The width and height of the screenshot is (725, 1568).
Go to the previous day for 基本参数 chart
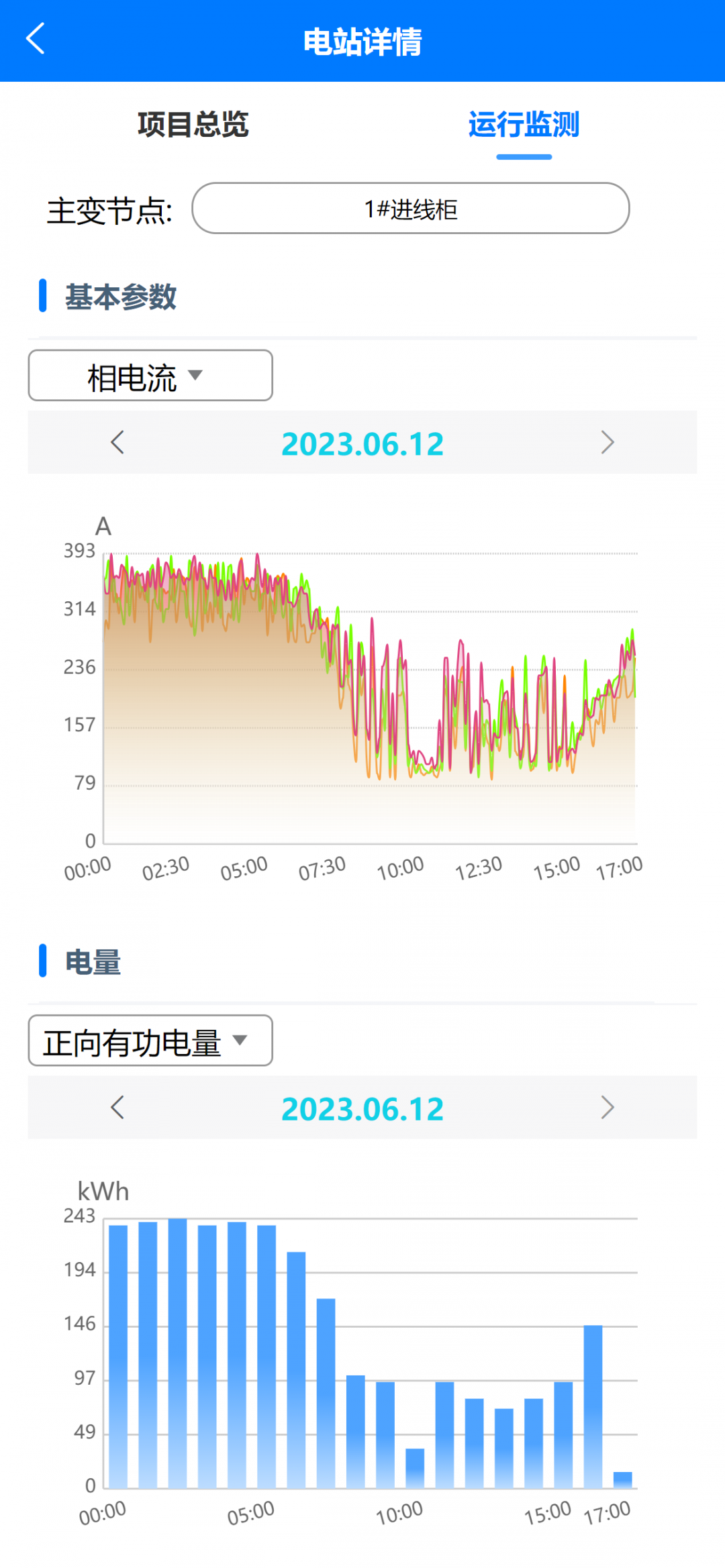[x=117, y=443]
